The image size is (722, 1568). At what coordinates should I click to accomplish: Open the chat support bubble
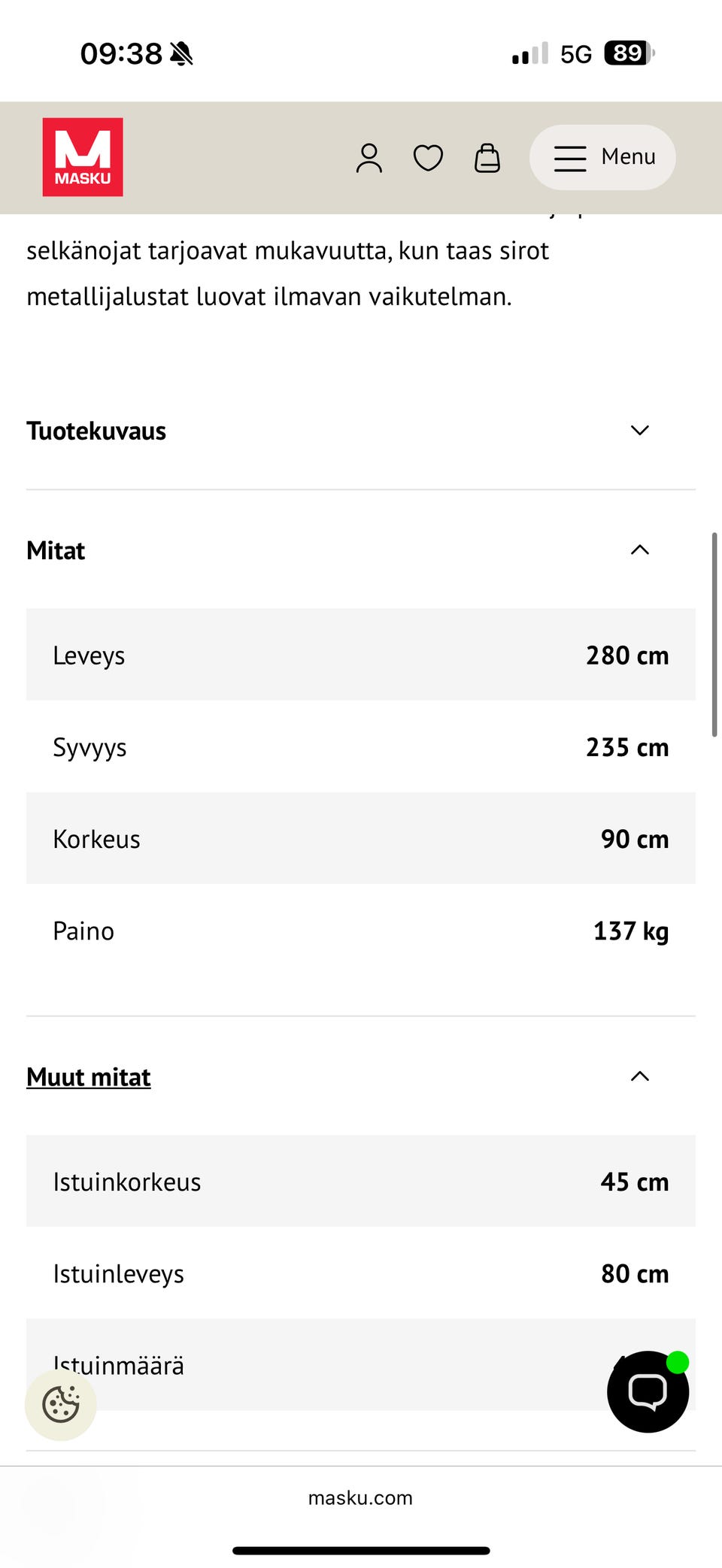648,1391
